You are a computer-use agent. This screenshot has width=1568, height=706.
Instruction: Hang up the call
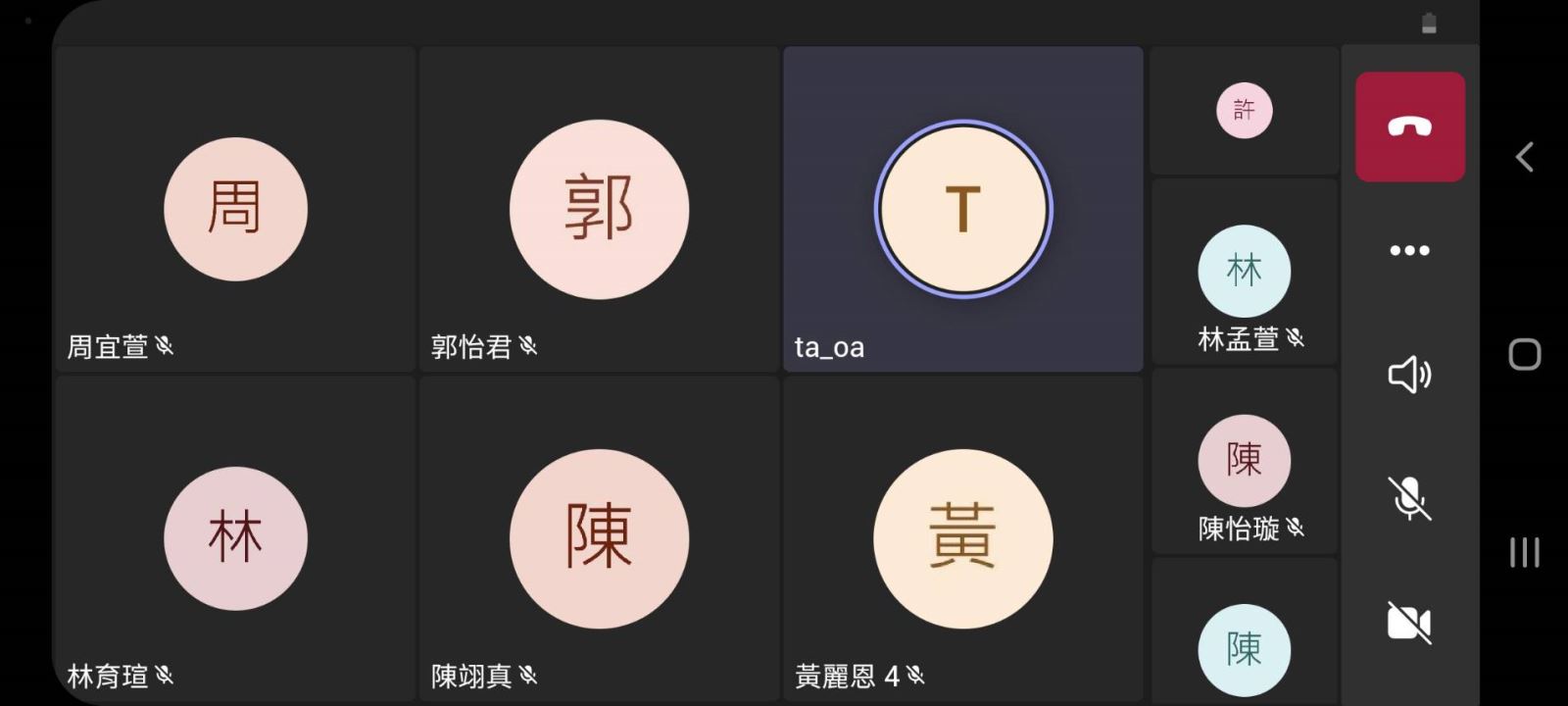click(x=1409, y=126)
